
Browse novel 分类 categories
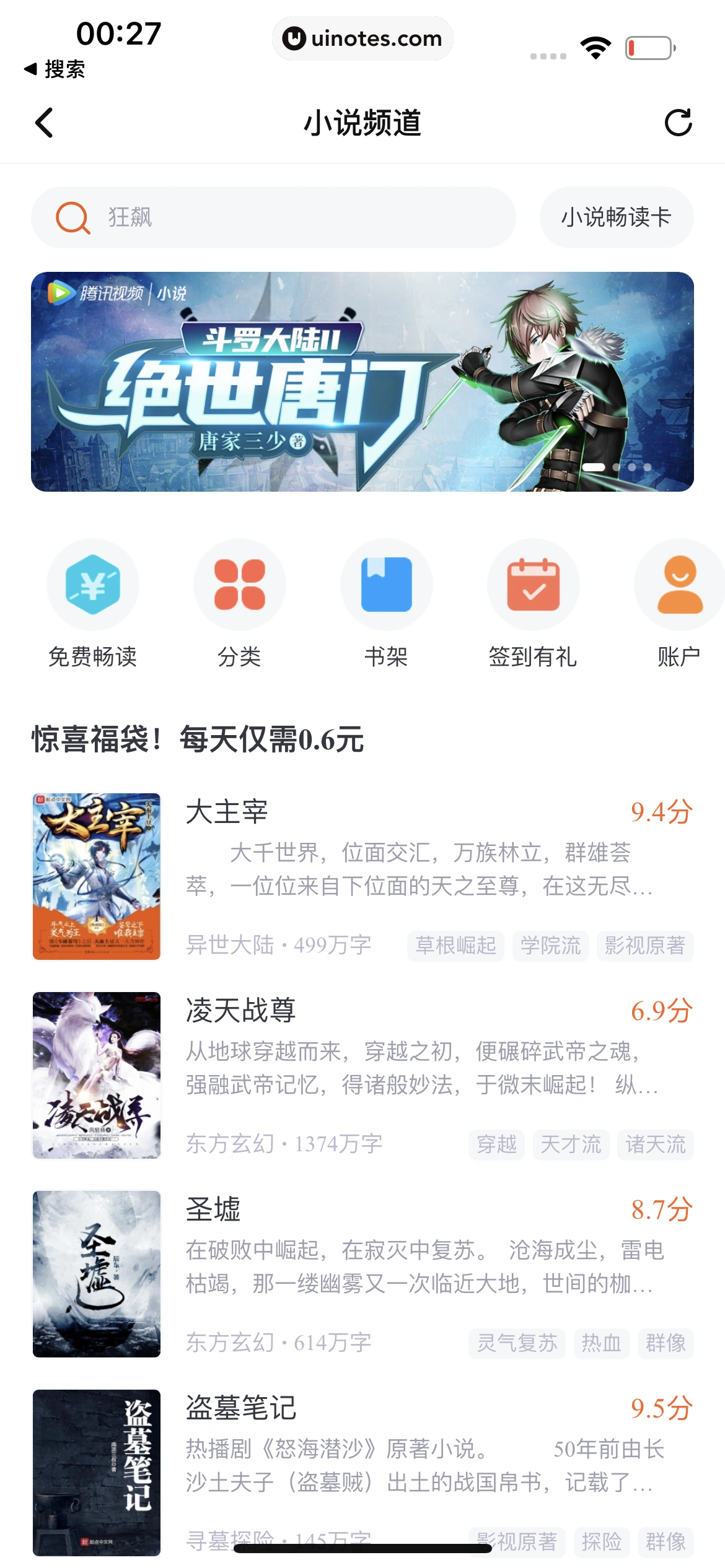[x=239, y=603]
